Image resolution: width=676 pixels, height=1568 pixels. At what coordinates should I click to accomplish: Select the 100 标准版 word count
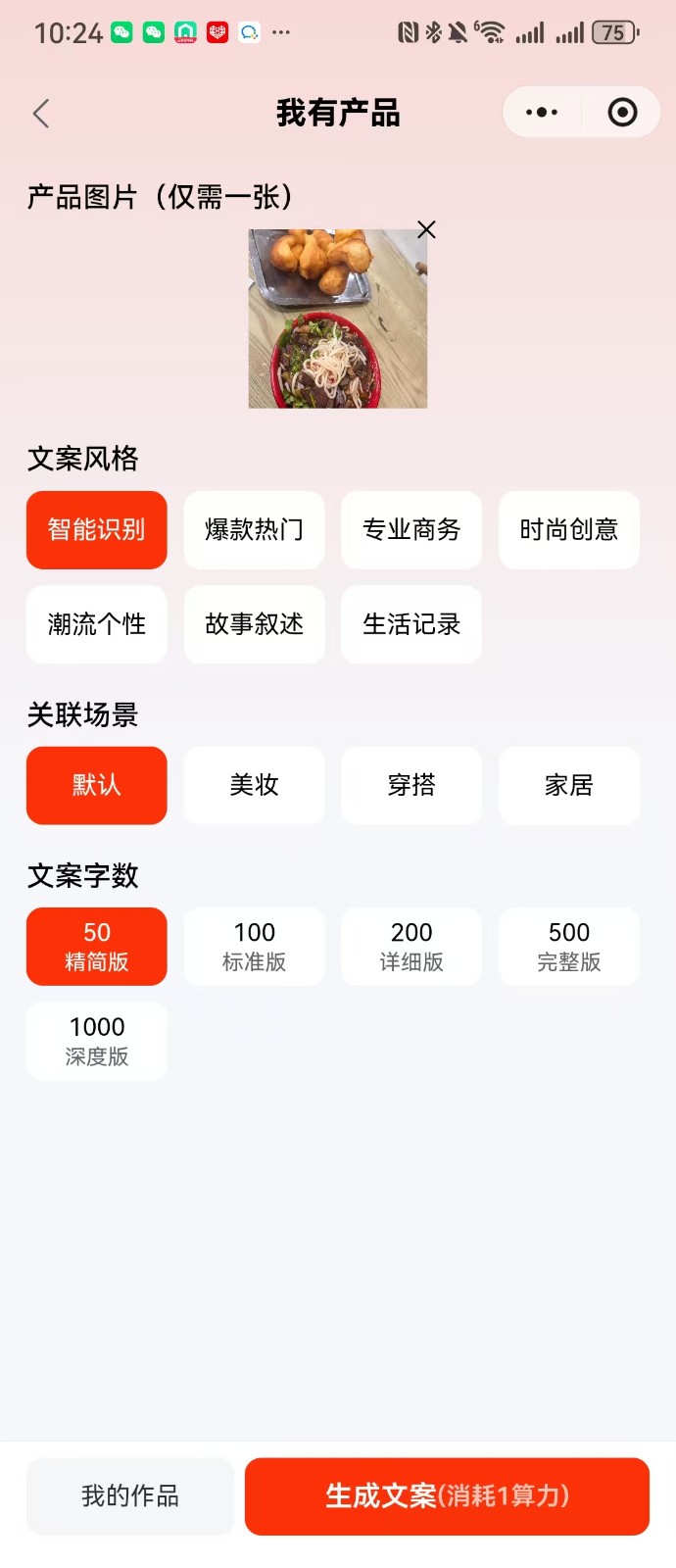254,946
